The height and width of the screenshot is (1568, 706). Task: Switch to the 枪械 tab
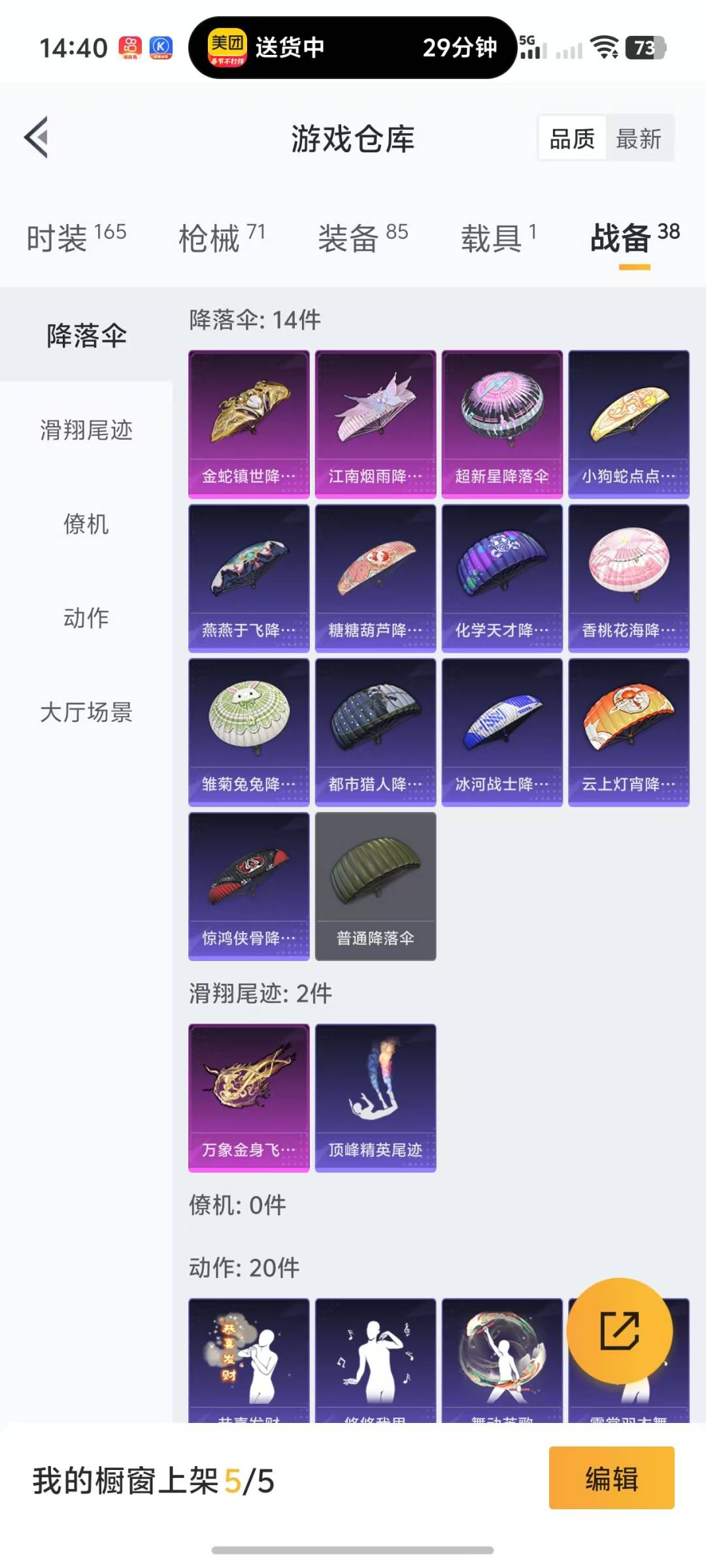[x=222, y=238]
